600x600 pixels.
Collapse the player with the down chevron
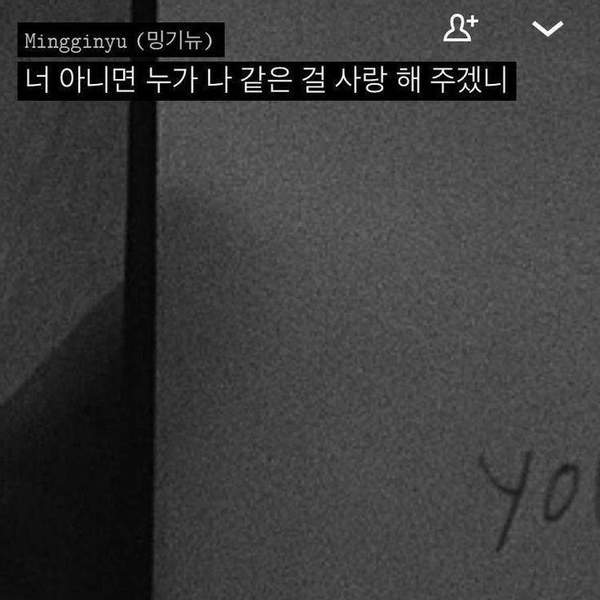tap(547, 29)
